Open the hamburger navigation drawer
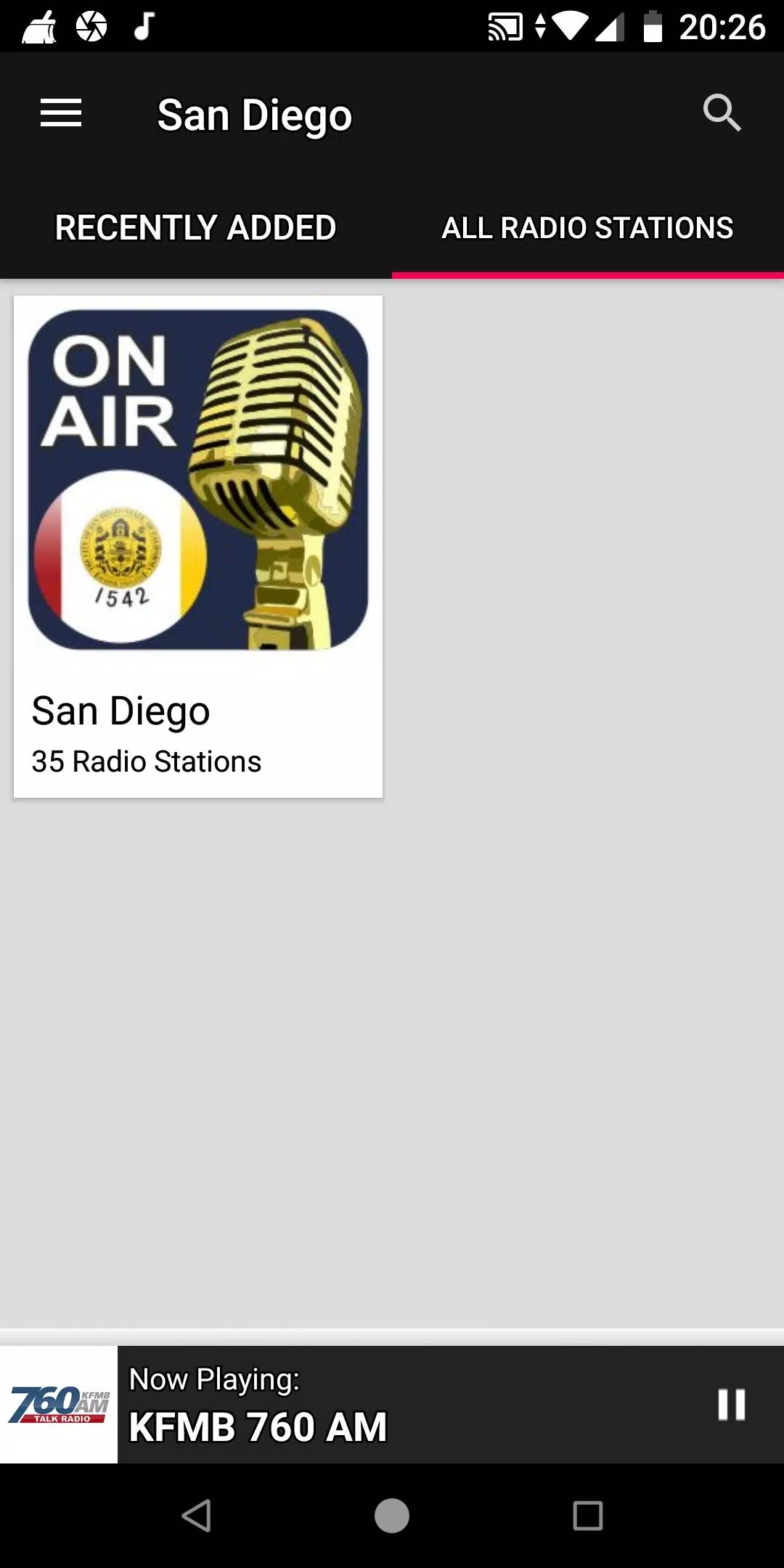784x1568 pixels. [61, 113]
